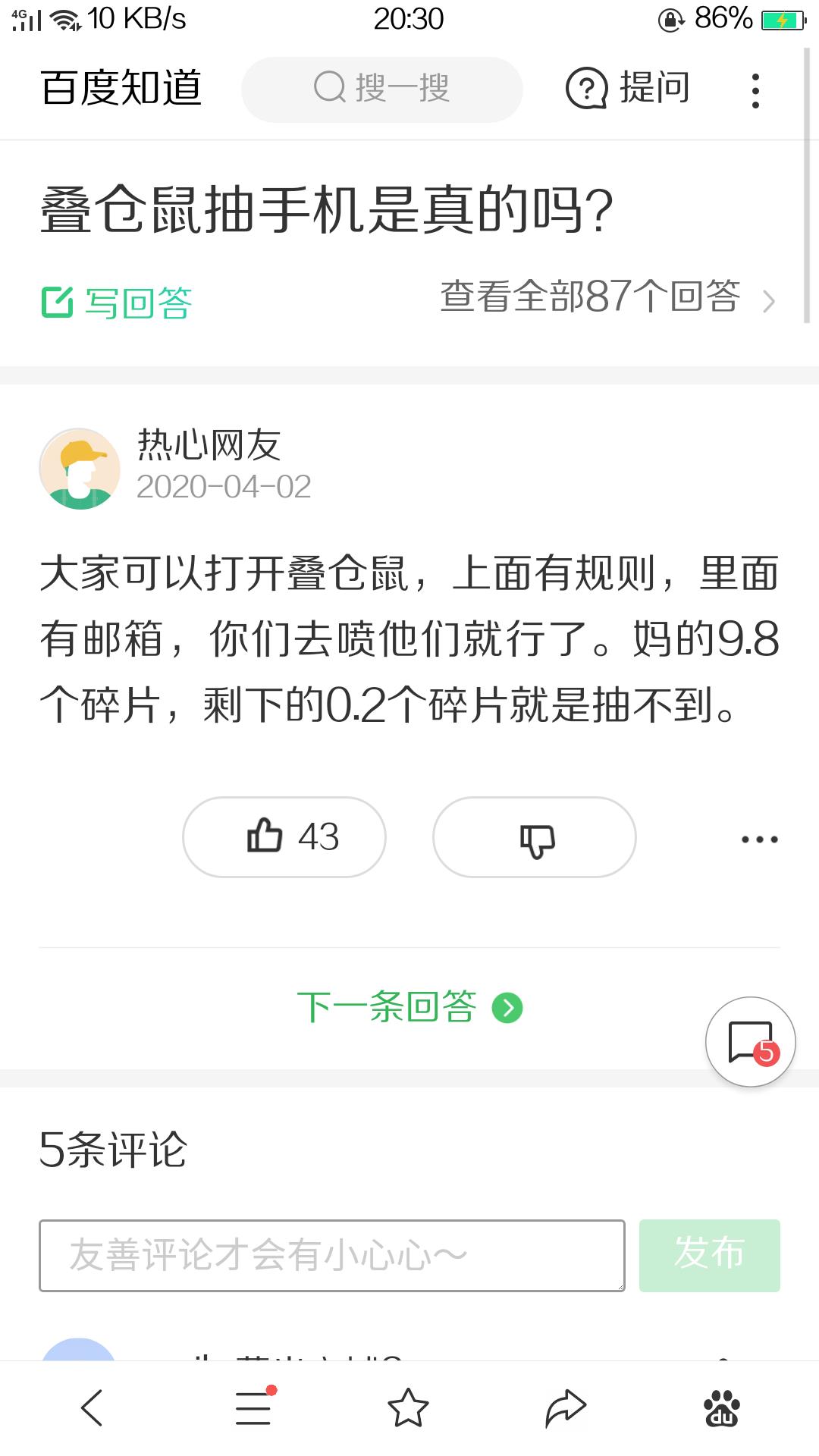Viewport: 819px width, 1456px height.
Task: Bookmark this page with the star
Action: click(409, 1408)
